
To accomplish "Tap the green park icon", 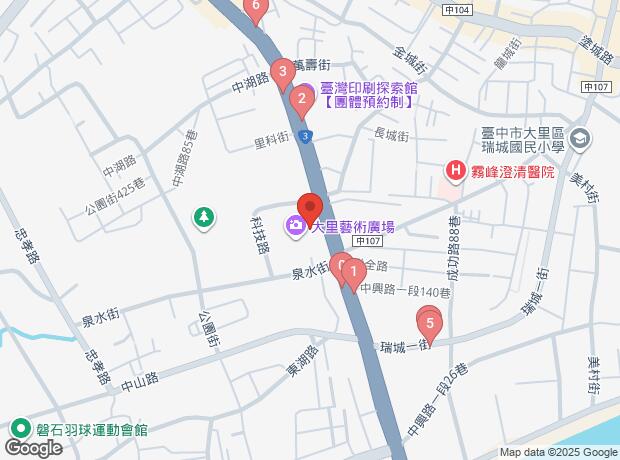I will click(x=204, y=216).
